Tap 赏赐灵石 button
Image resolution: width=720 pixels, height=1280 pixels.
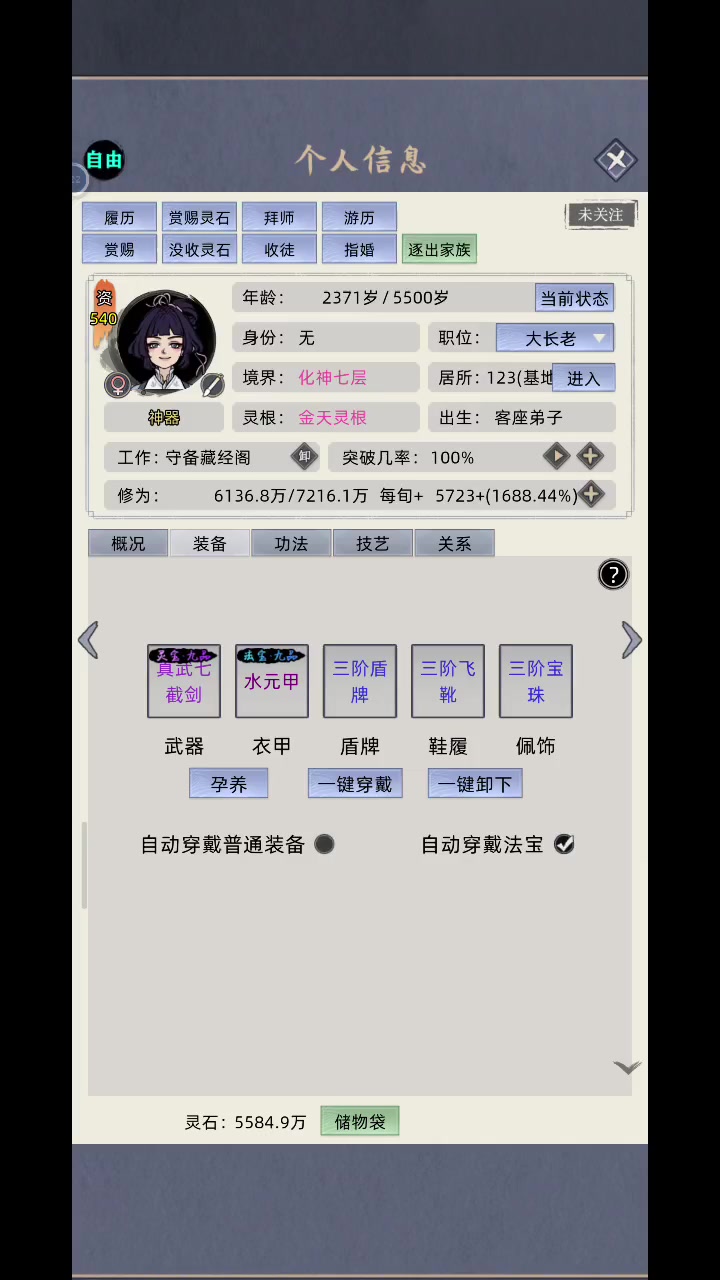(200, 217)
